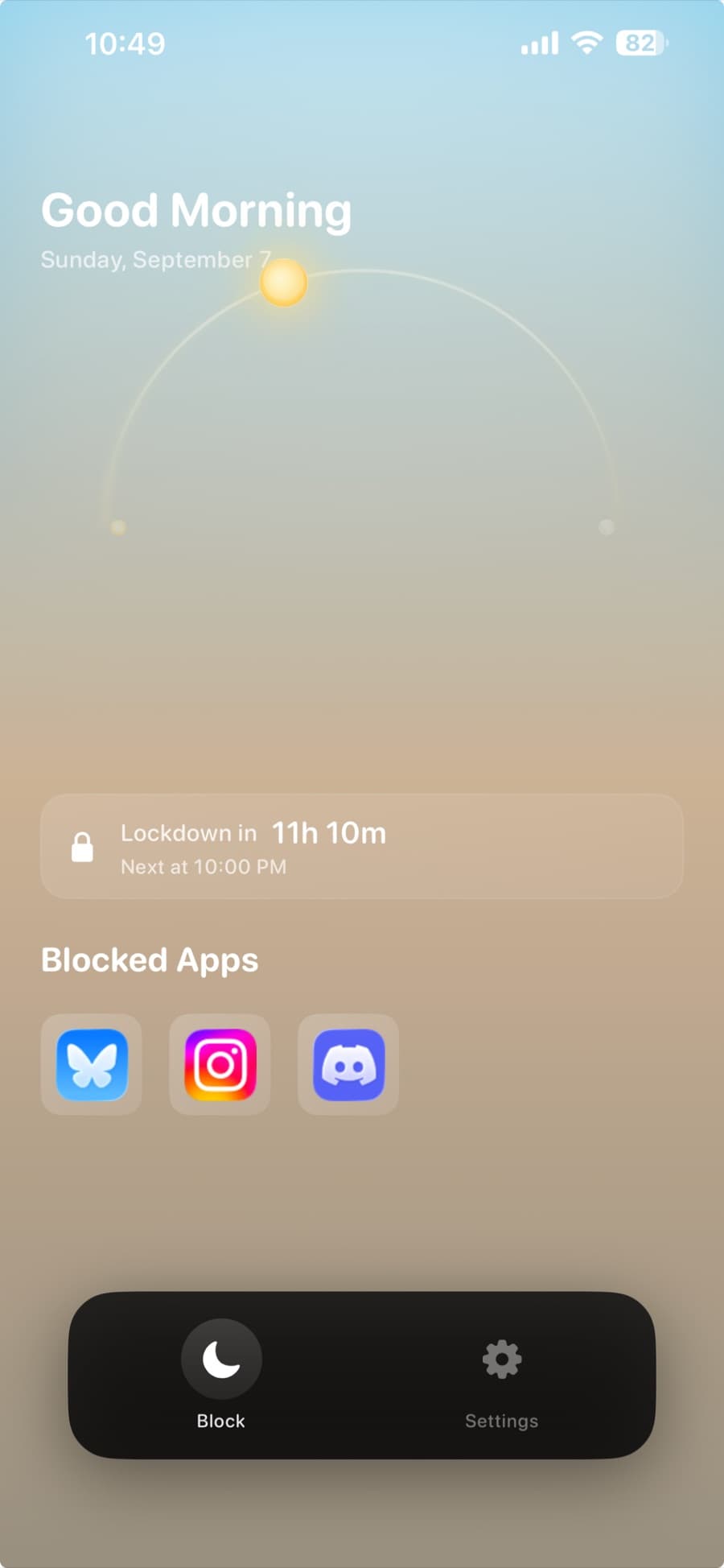This screenshot has height=1568, width=724.
Task: Tap the sun marker on the daylight arc
Action: click(x=284, y=283)
